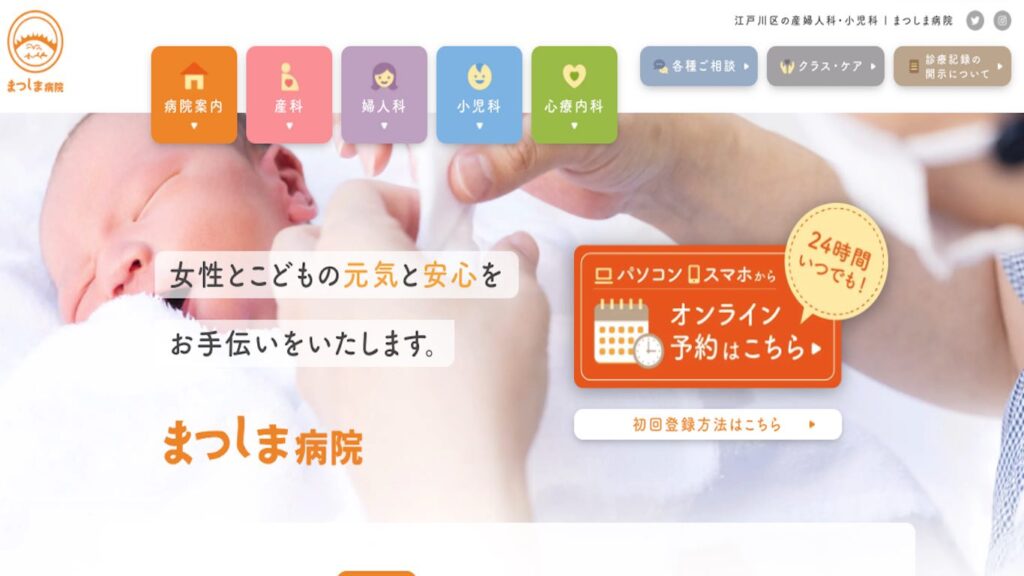1024x576 pixels.
Task: Select the 産科 category
Action: pyautogui.click(x=289, y=94)
